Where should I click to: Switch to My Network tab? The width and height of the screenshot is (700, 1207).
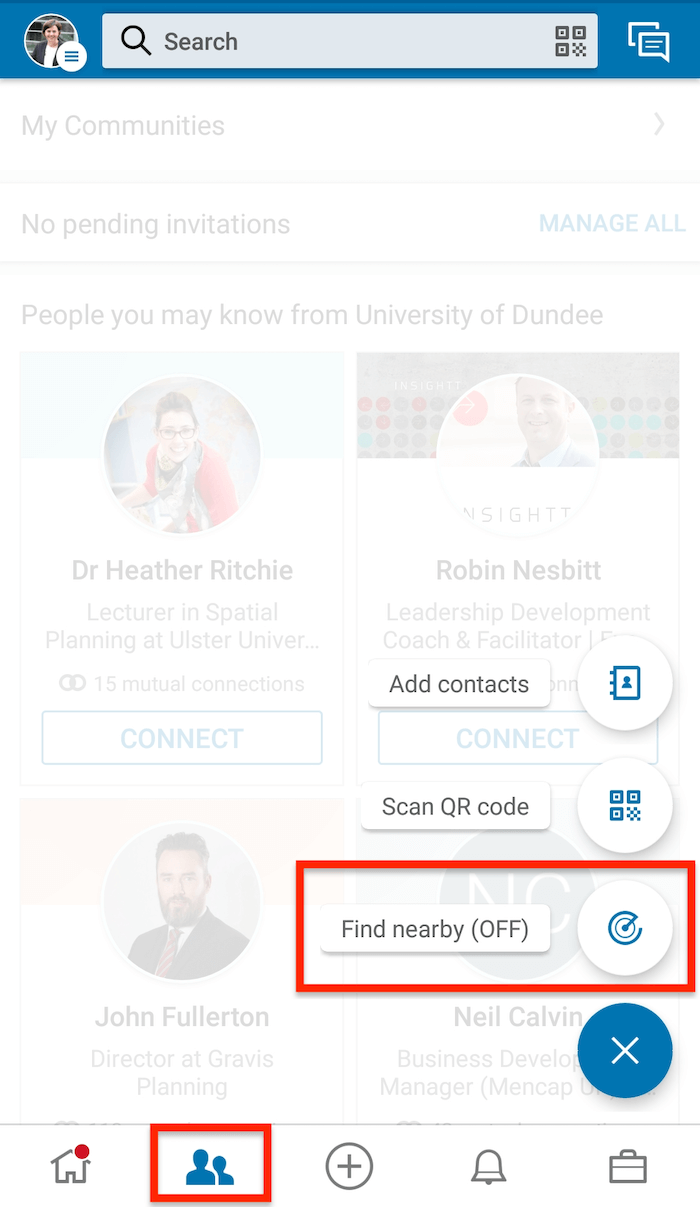[210, 1166]
